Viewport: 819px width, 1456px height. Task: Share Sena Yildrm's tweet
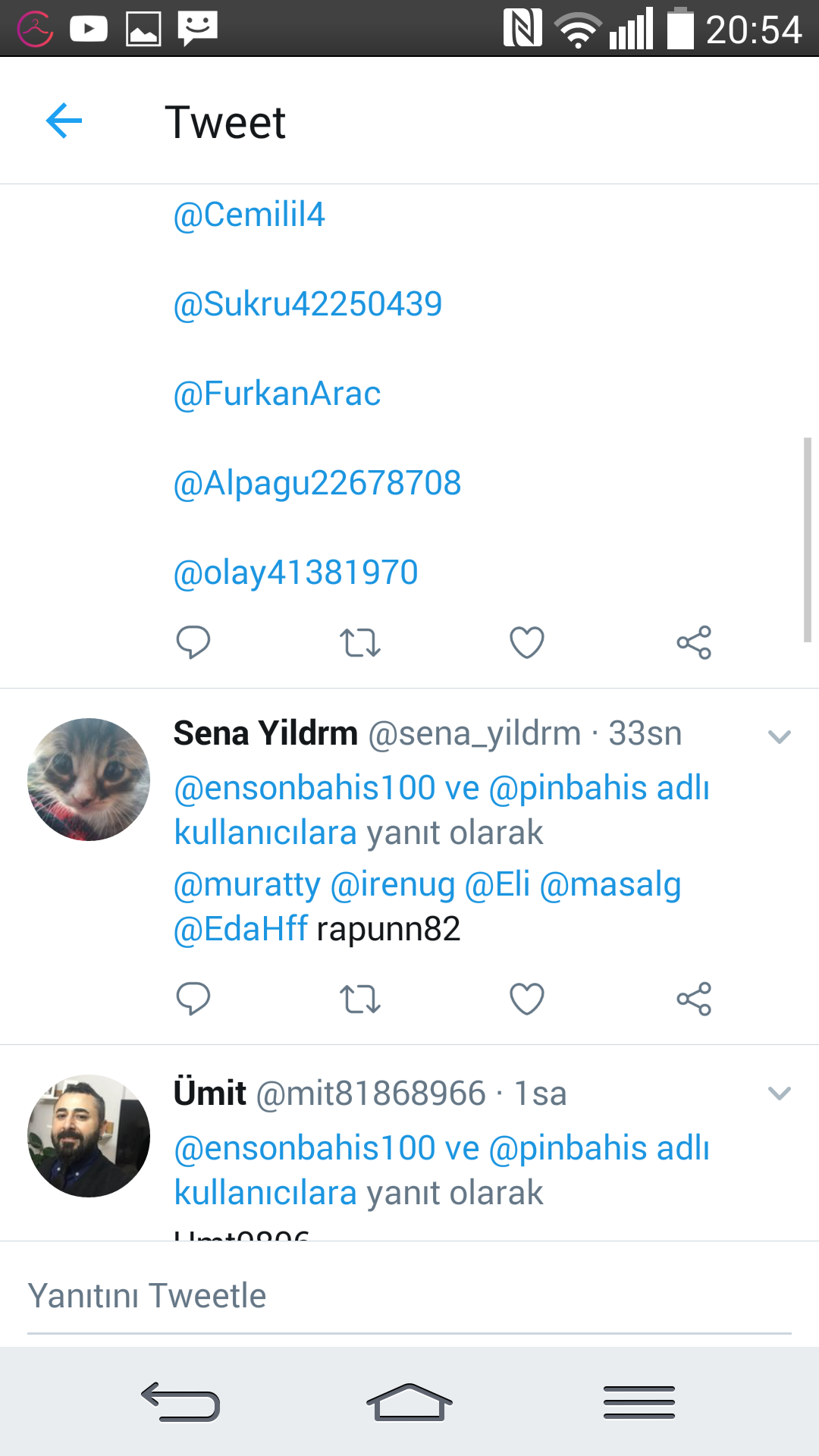tap(694, 999)
